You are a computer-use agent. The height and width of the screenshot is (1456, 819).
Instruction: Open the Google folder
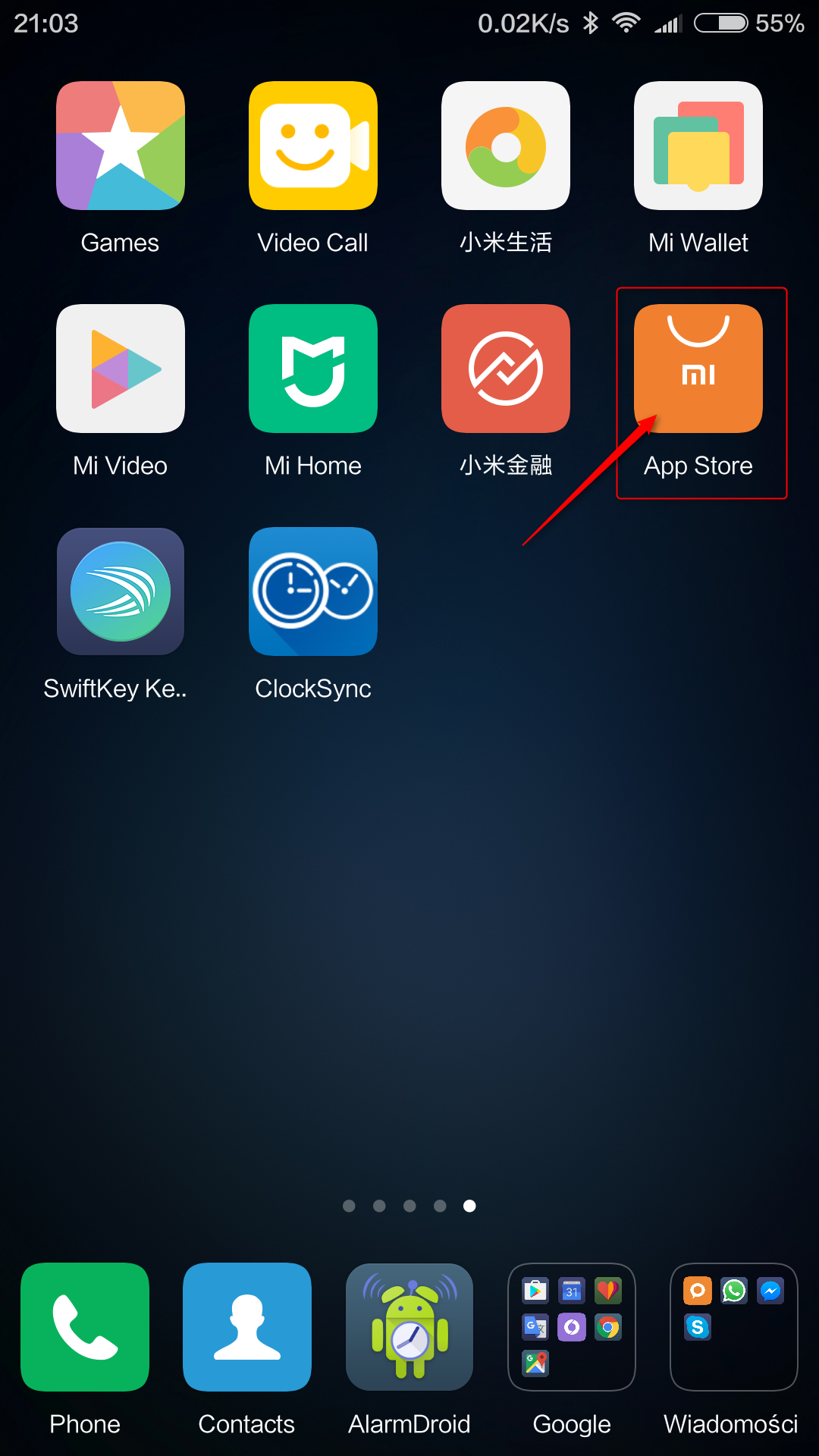click(572, 1327)
